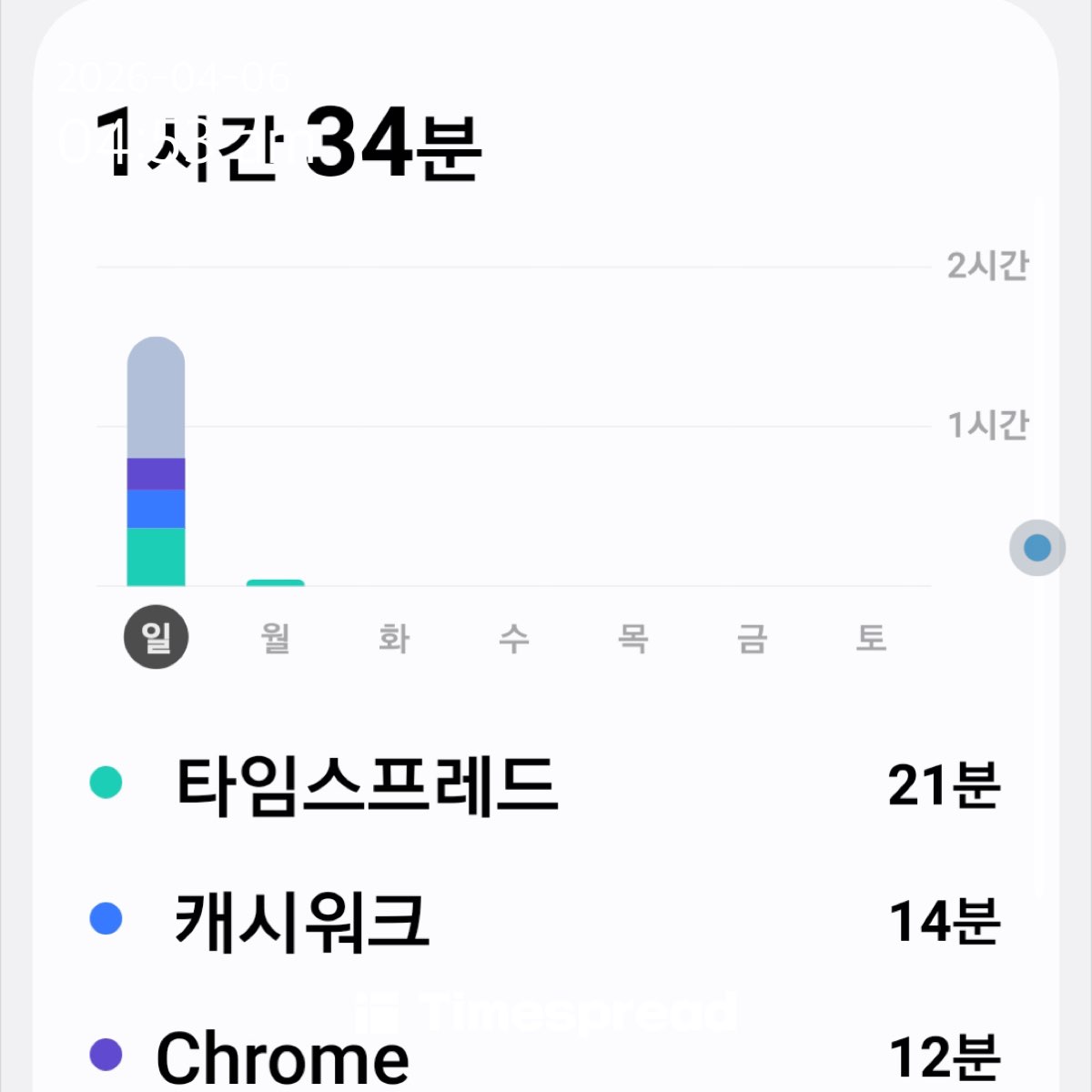Switch to Monday (월) usage
This screenshot has height=1092, width=1092.
coord(275,637)
